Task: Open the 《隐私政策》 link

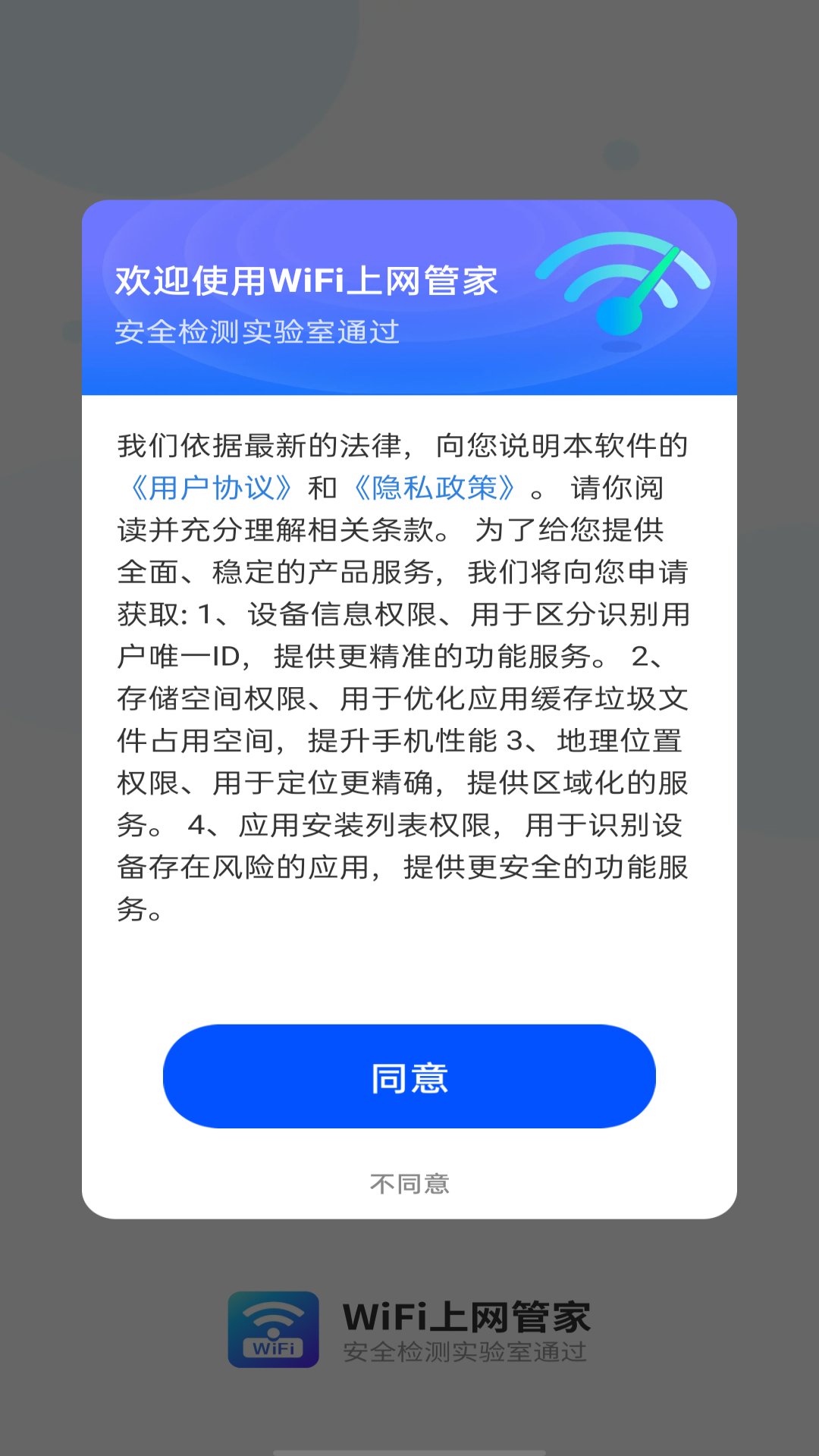Action: [x=435, y=488]
